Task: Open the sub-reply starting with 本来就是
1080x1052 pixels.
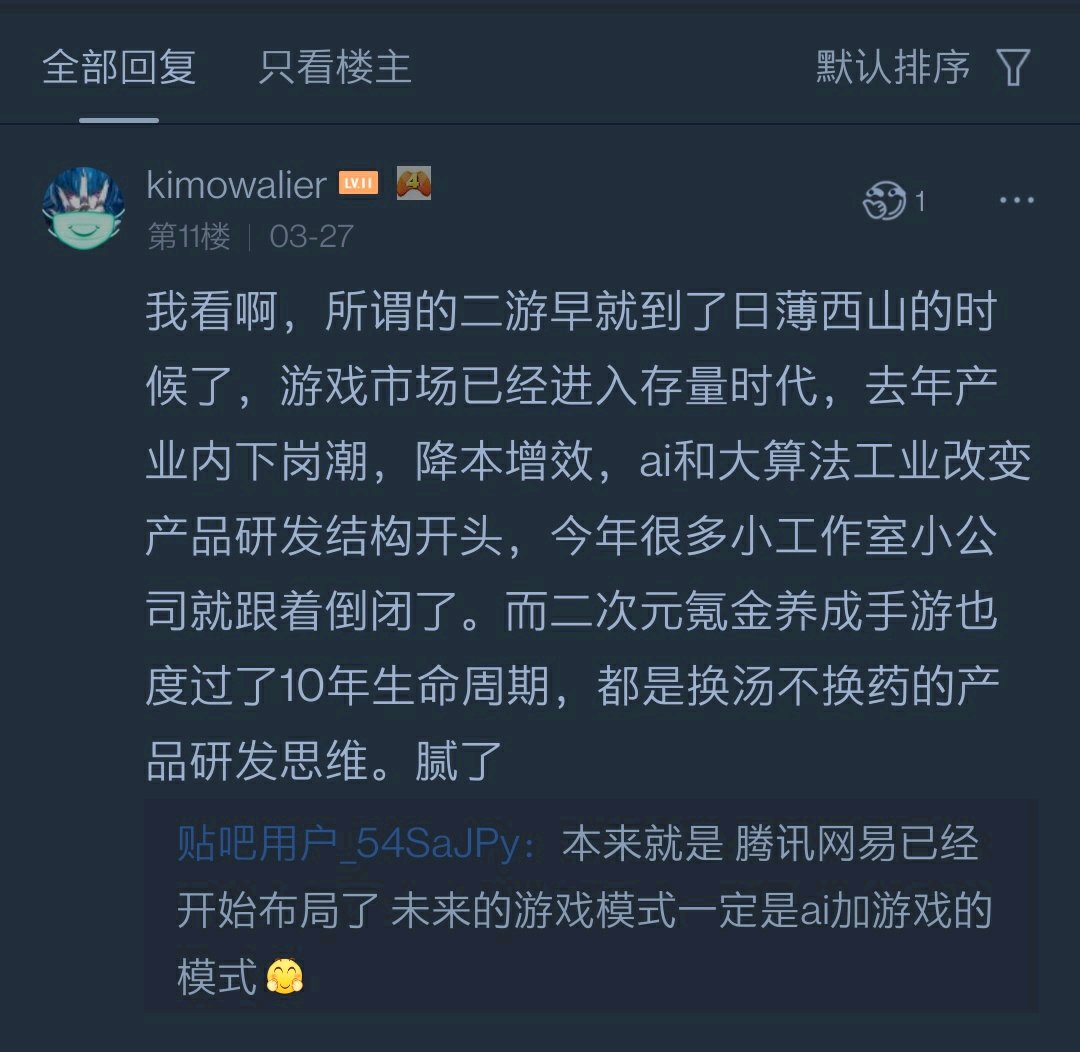Action: point(591,907)
